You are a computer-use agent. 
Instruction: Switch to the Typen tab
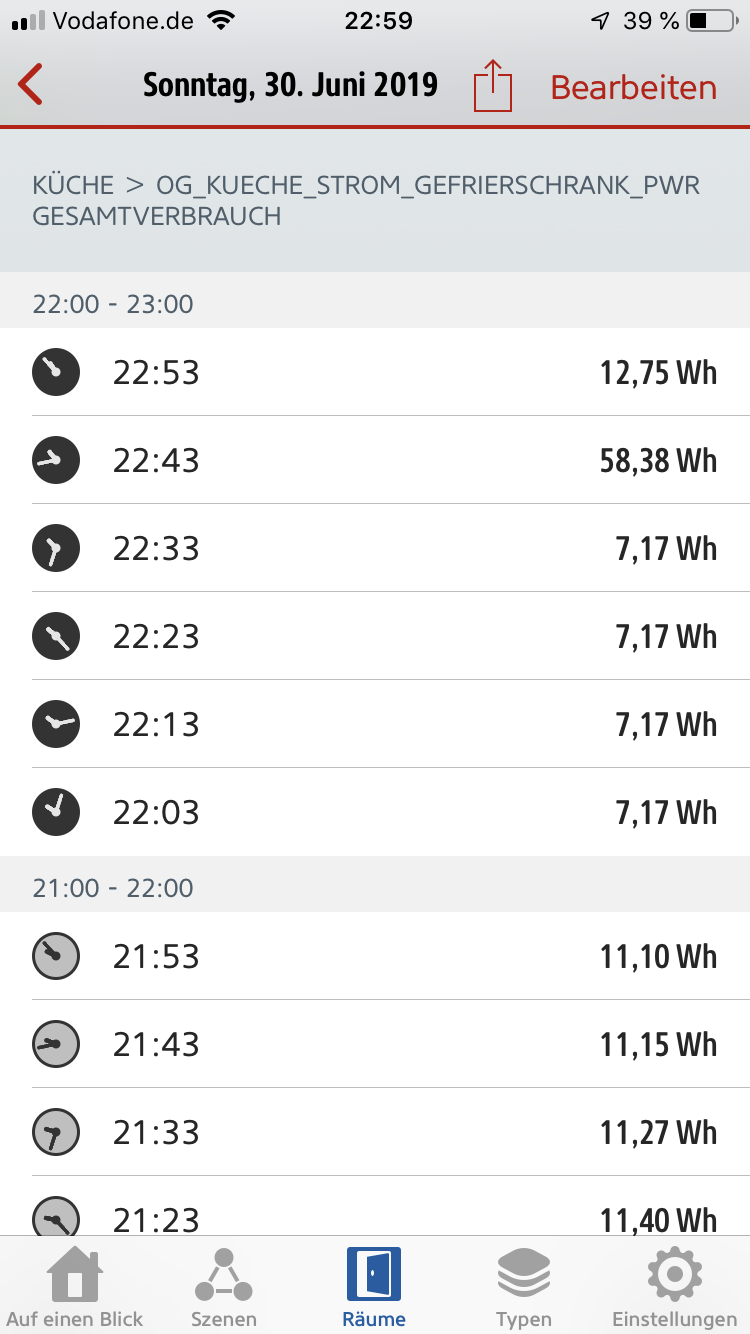(524, 1287)
